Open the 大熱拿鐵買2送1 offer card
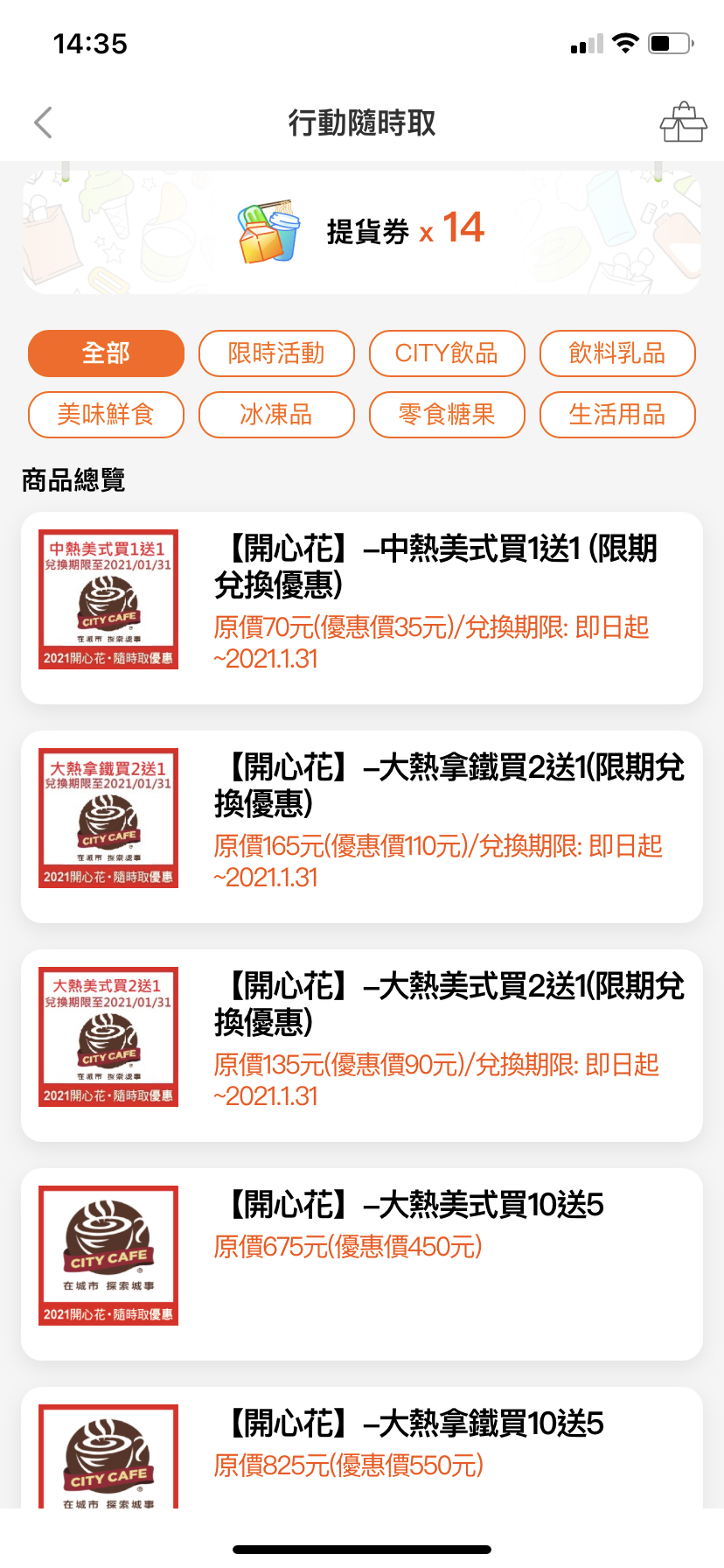The height and width of the screenshot is (1568, 724). pos(362,827)
